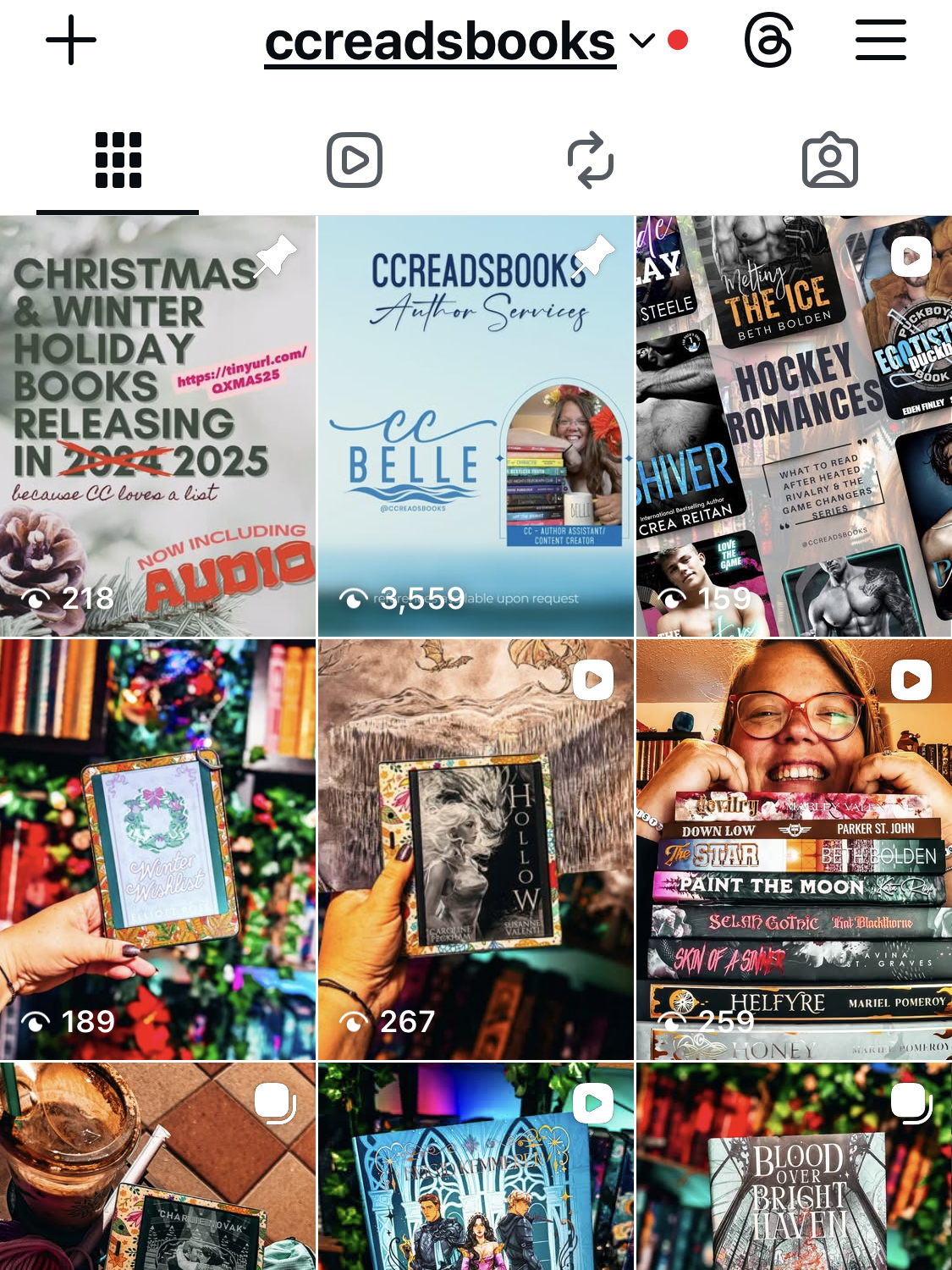Open the pinned CCReadsBooks Author Services post
Screen dimensions: 952x1270
coord(476,426)
